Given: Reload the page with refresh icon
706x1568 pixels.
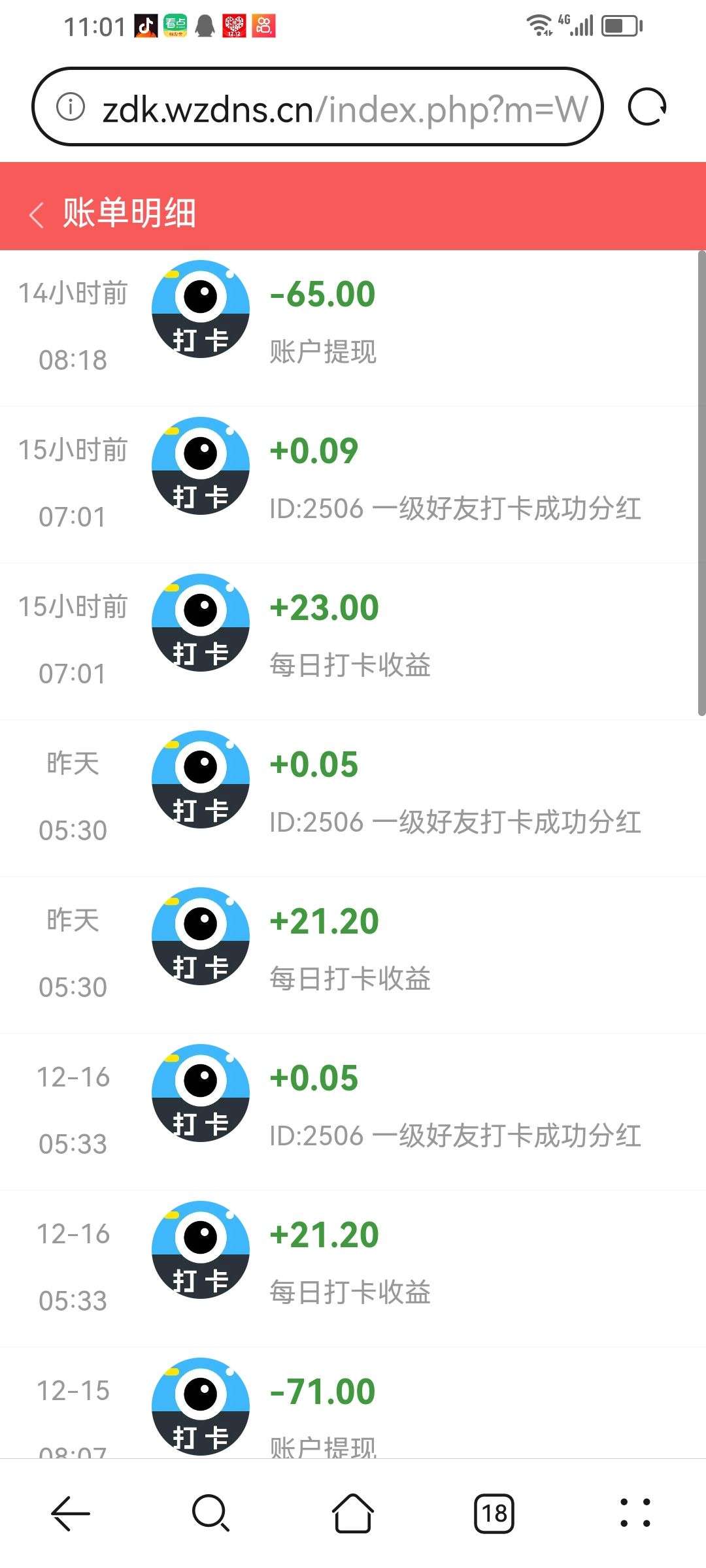Looking at the screenshot, I should coord(647,107).
